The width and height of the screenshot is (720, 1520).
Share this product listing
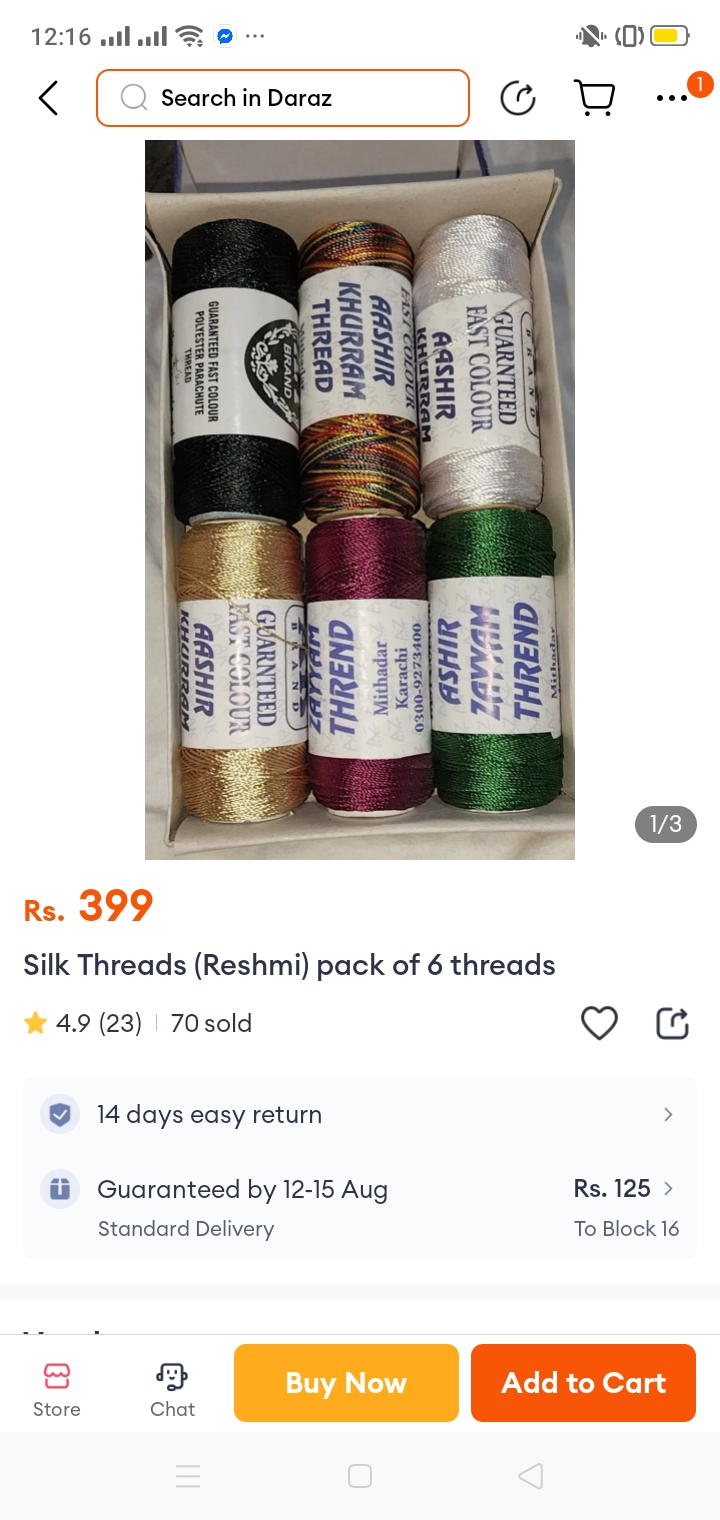click(672, 1023)
